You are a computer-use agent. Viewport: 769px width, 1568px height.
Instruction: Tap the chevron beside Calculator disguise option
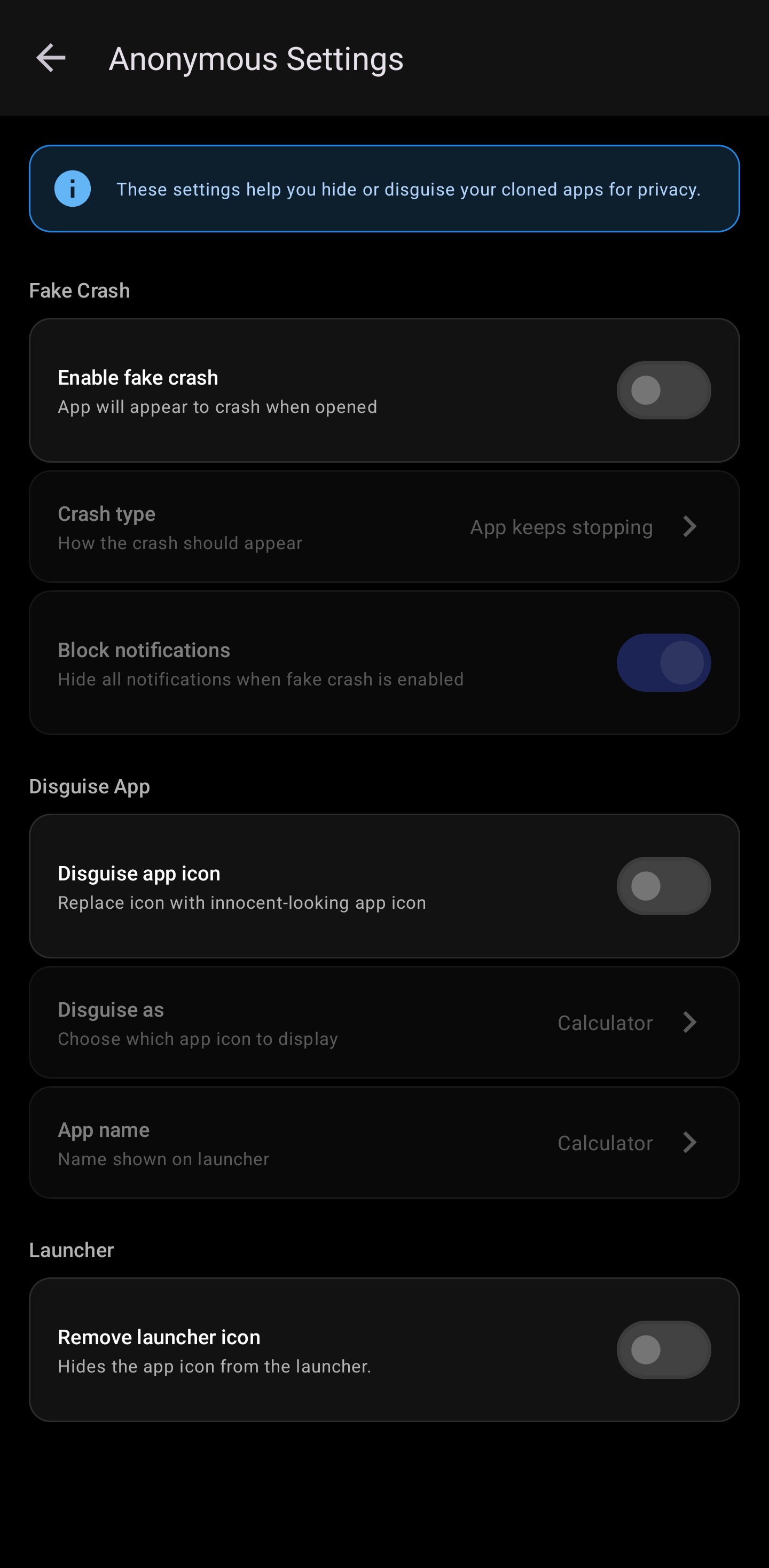690,1023
